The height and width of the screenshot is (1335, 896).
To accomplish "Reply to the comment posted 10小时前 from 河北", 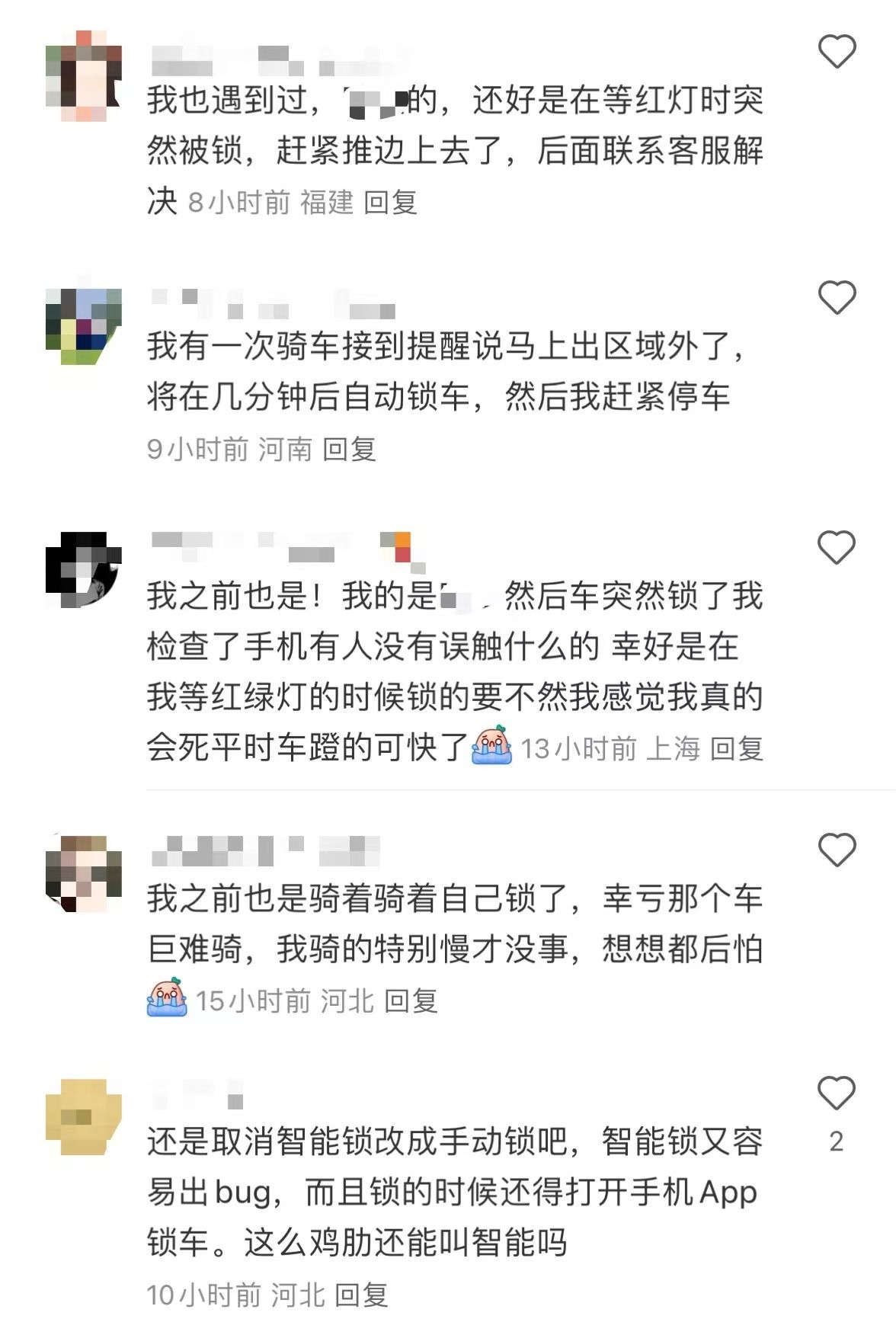I will [361, 1295].
